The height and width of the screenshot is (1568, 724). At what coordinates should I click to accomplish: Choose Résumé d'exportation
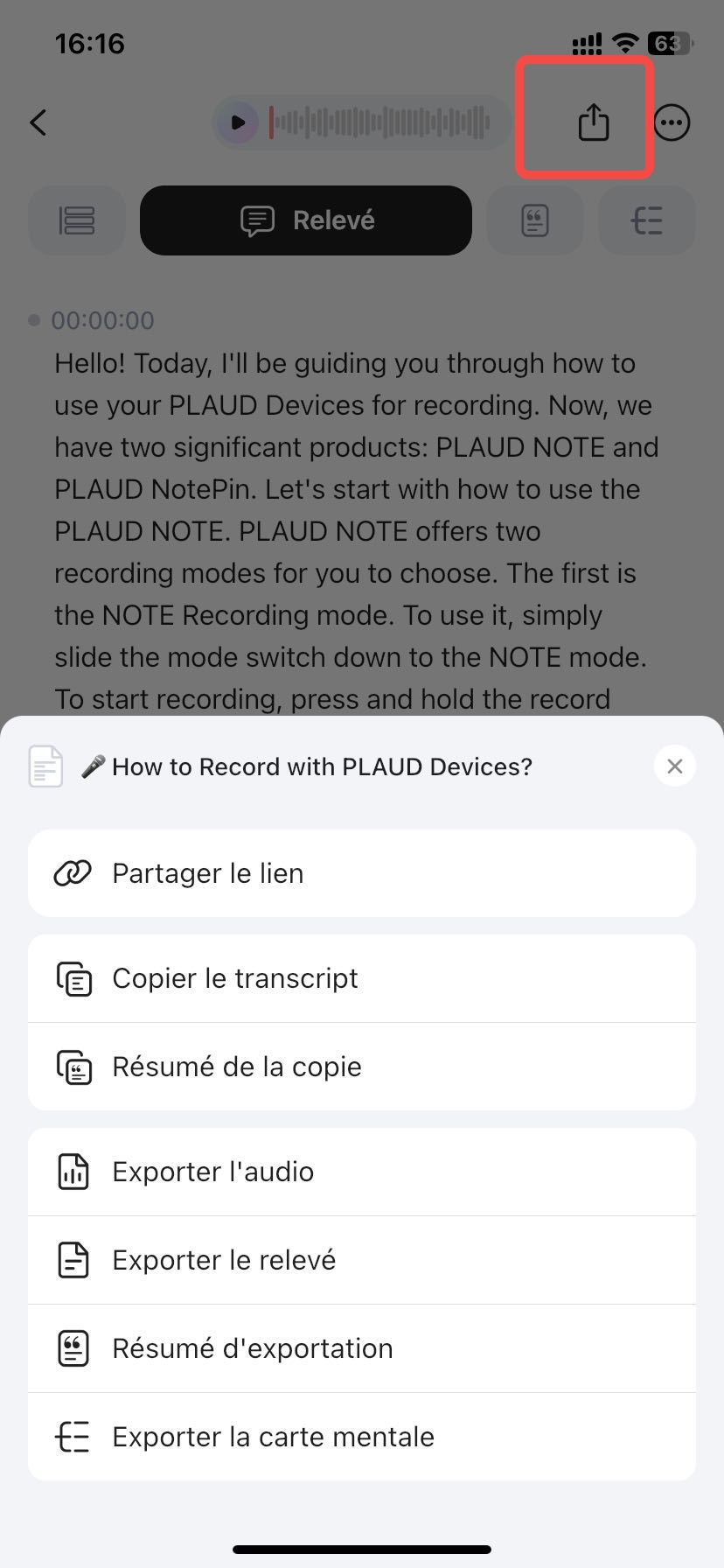(x=362, y=1348)
